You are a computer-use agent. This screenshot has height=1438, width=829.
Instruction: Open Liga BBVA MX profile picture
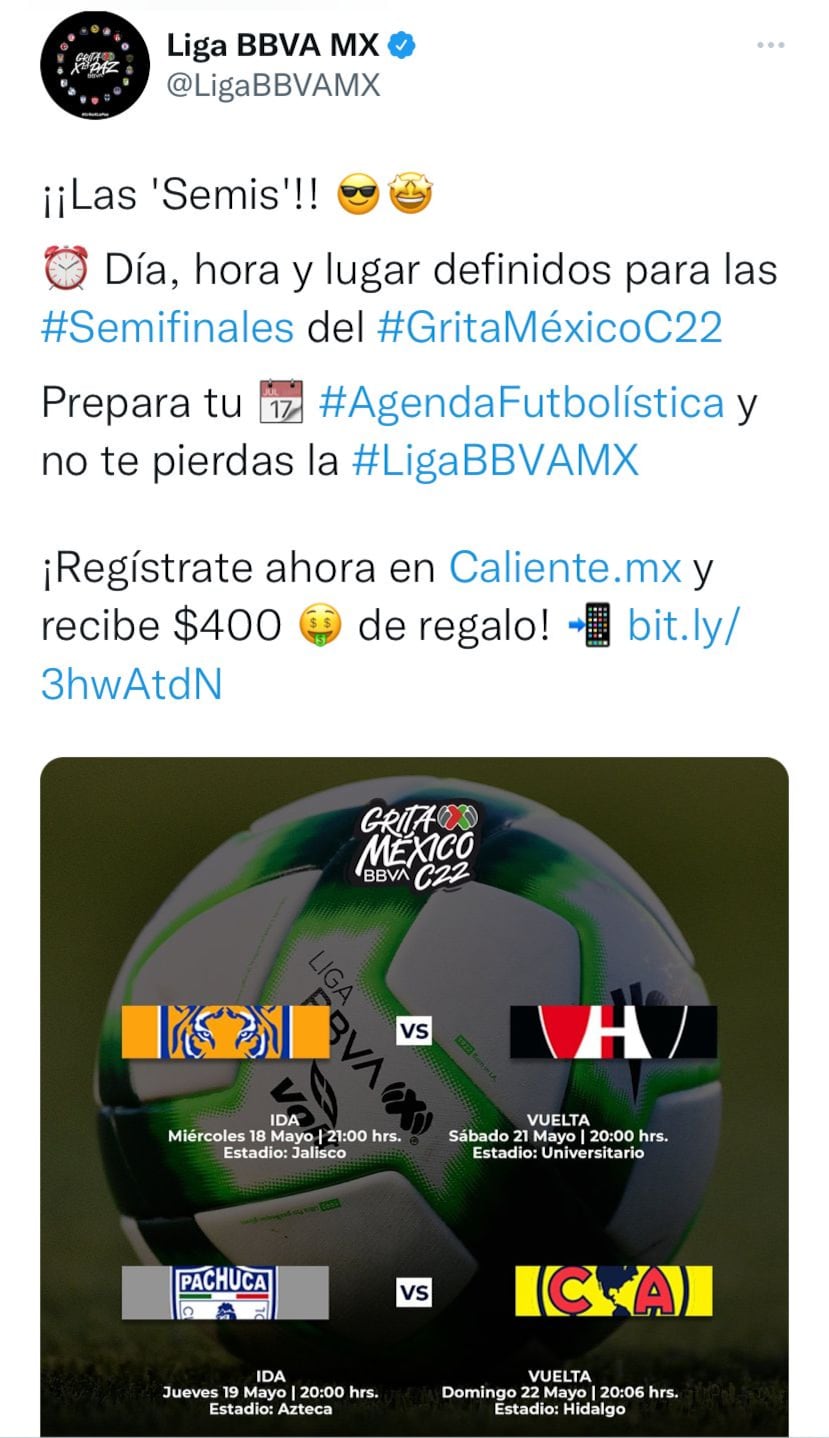pyautogui.click(x=95, y=67)
